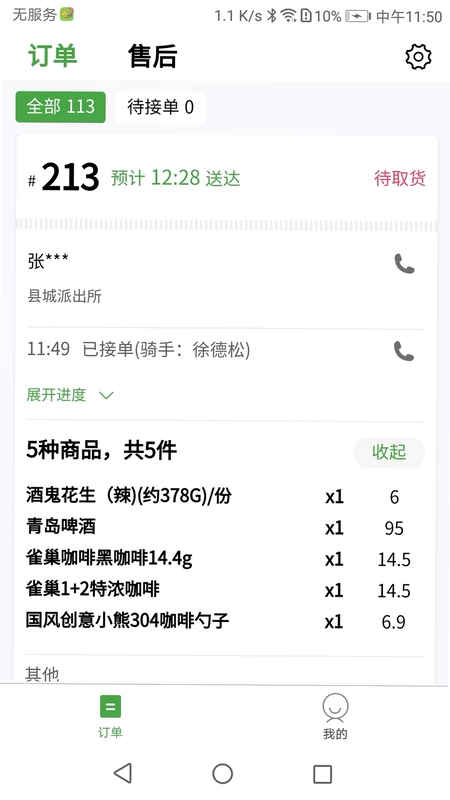Screen dimensions: 450x800
Task: Collapse item list with 收起
Action: (x=389, y=452)
